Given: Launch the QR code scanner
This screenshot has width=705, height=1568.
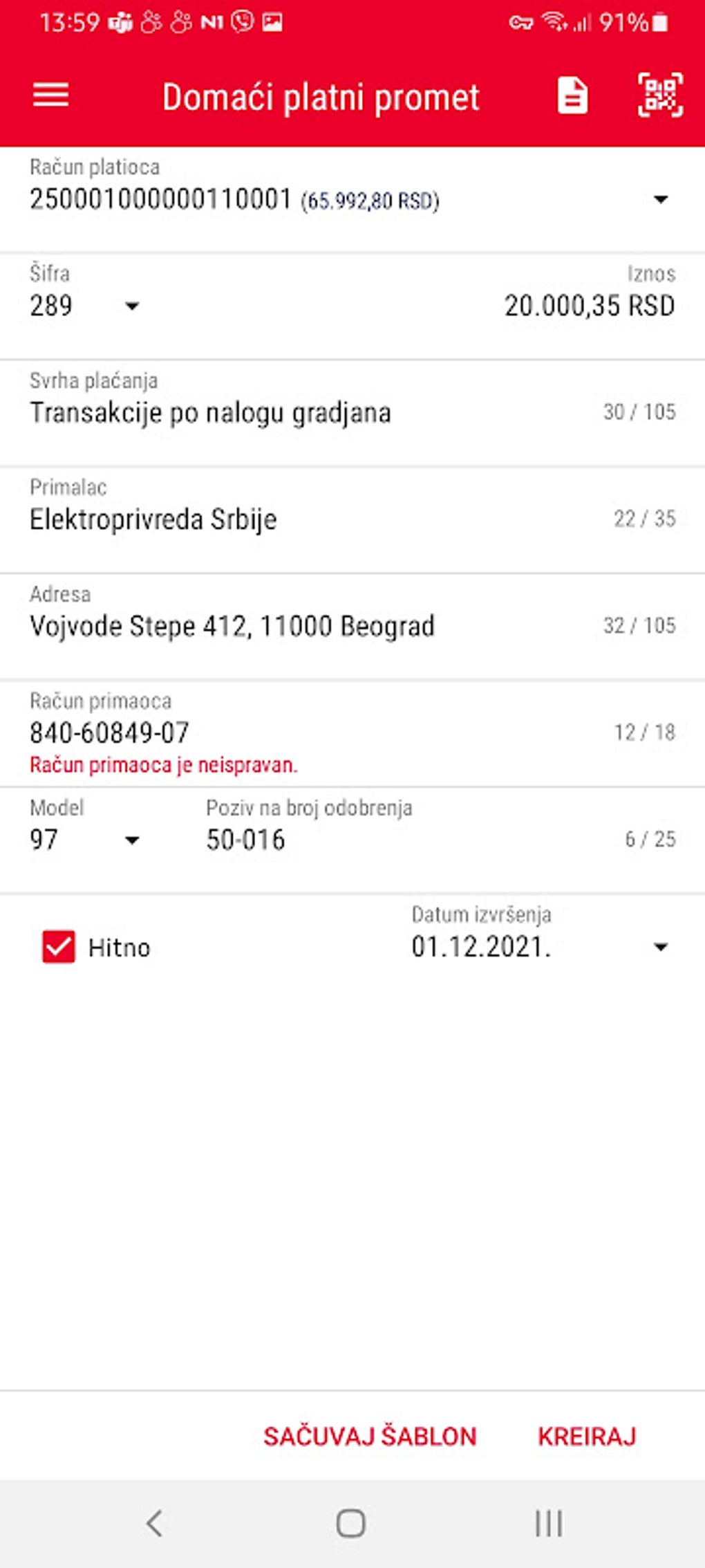Looking at the screenshot, I should tap(659, 96).
